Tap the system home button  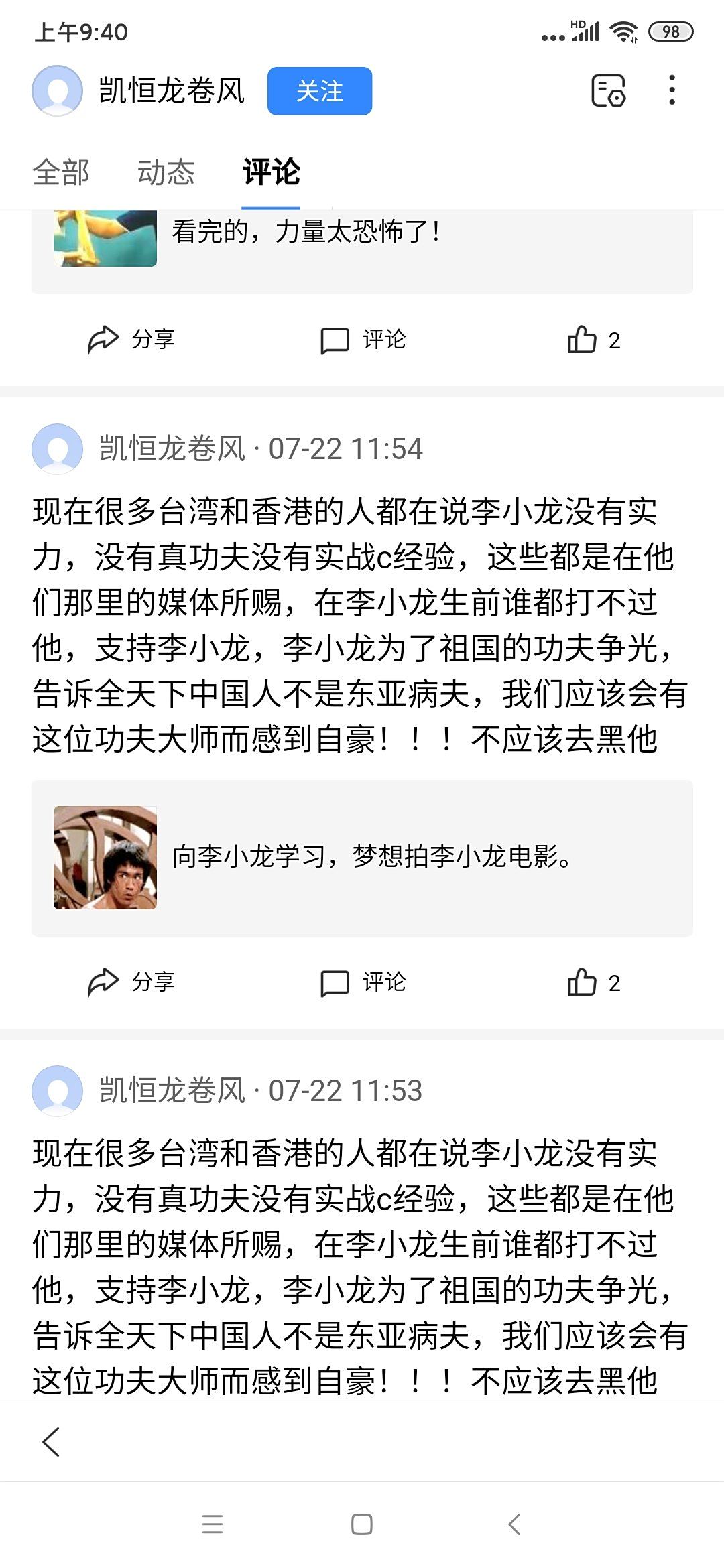click(362, 1524)
